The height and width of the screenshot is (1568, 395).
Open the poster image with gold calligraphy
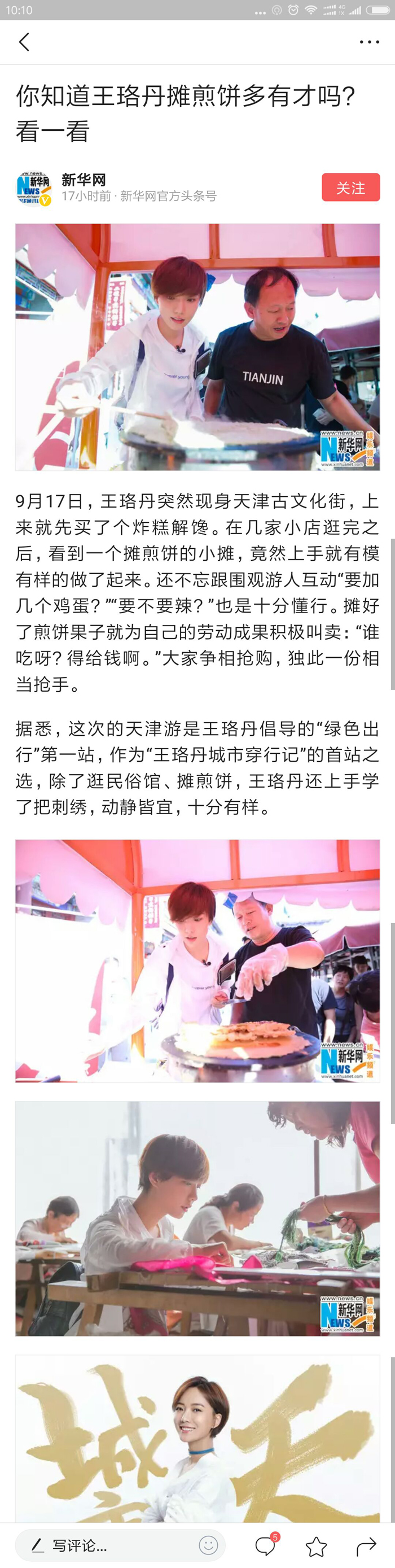tap(197, 1438)
